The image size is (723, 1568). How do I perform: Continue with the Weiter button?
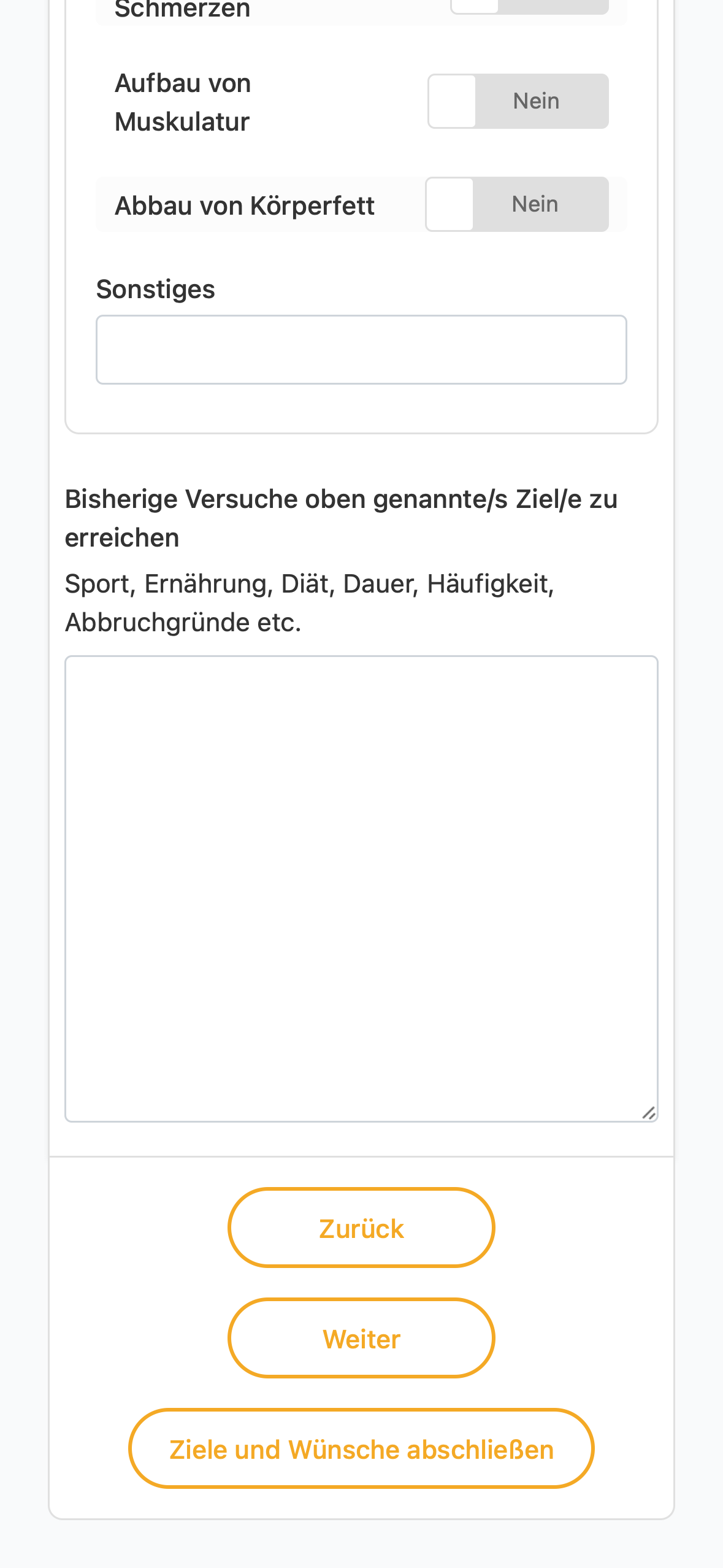[x=361, y=1338]
